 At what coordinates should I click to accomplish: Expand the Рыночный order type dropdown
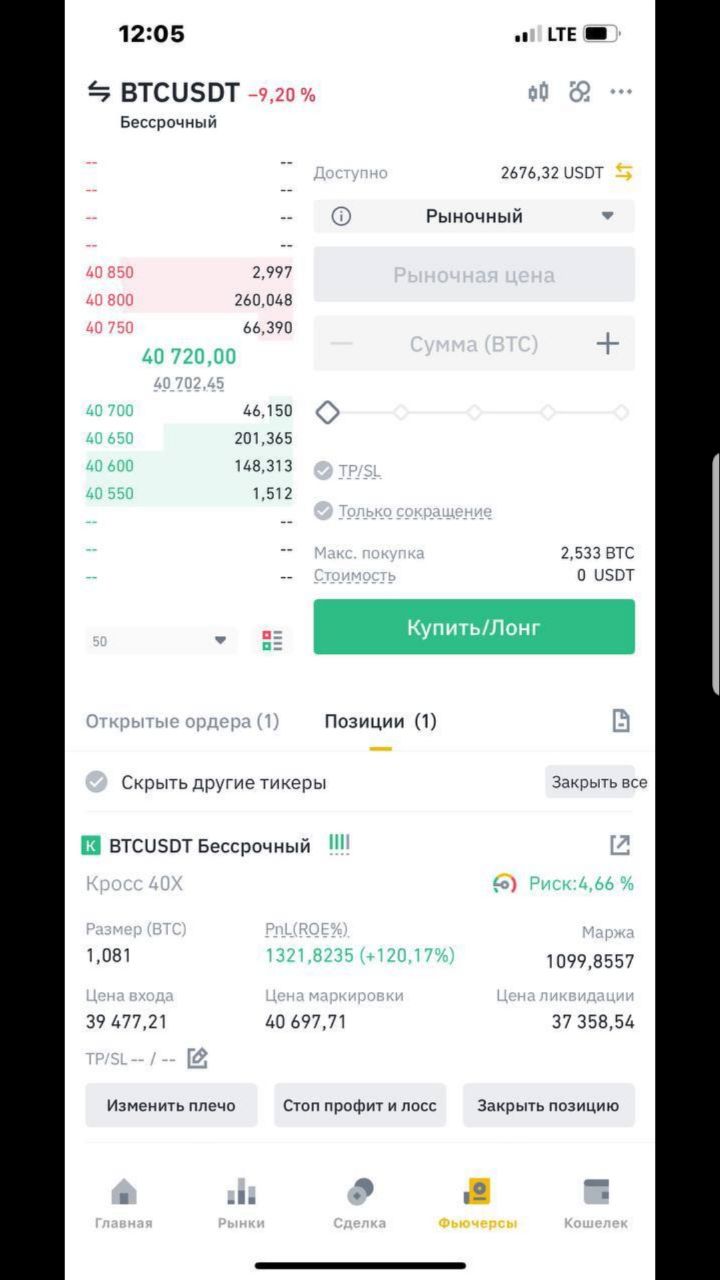pyautogui.click(x=474, y=216)
